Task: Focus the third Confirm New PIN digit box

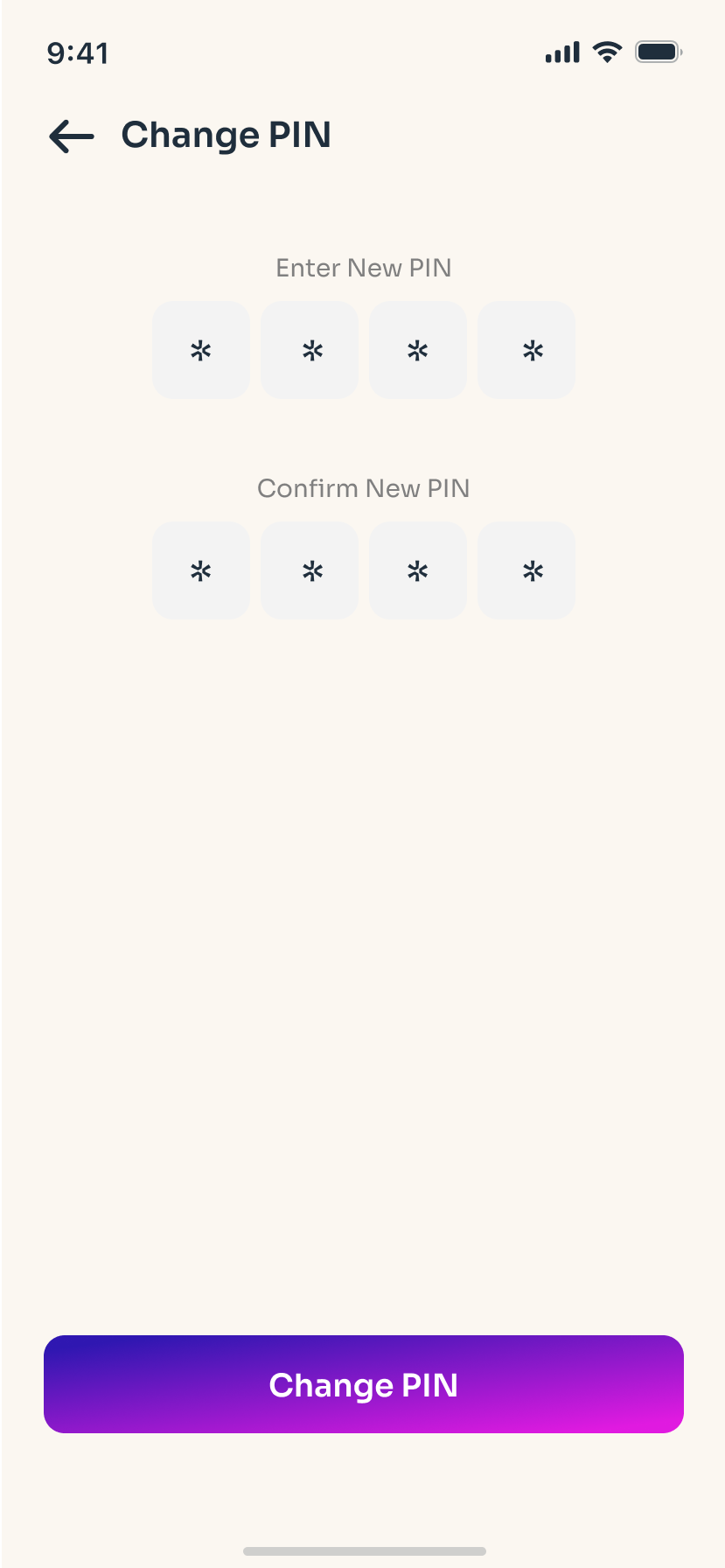Action: coord(418,570)
